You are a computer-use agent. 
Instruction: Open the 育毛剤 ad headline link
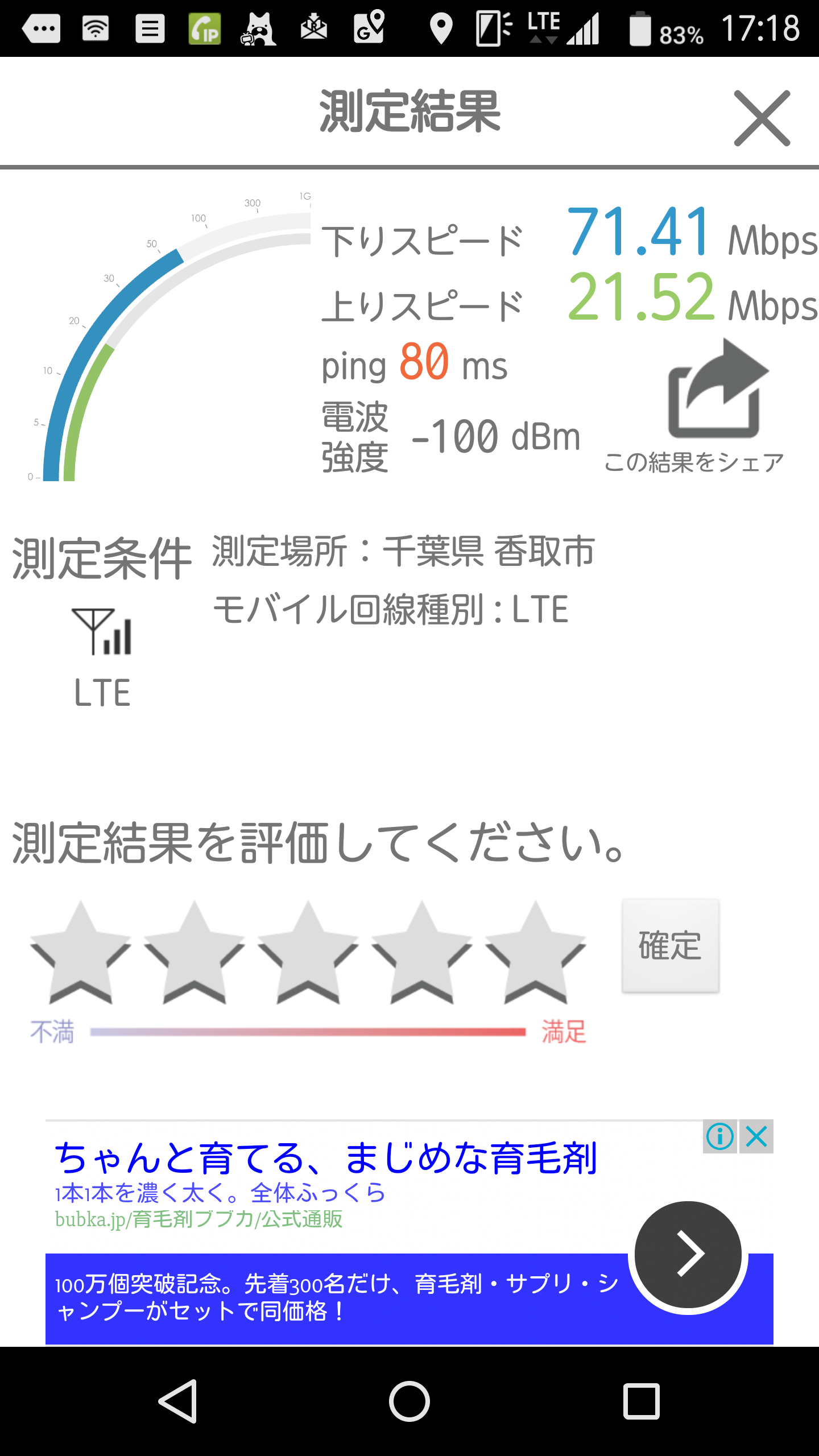[326, 1158]
